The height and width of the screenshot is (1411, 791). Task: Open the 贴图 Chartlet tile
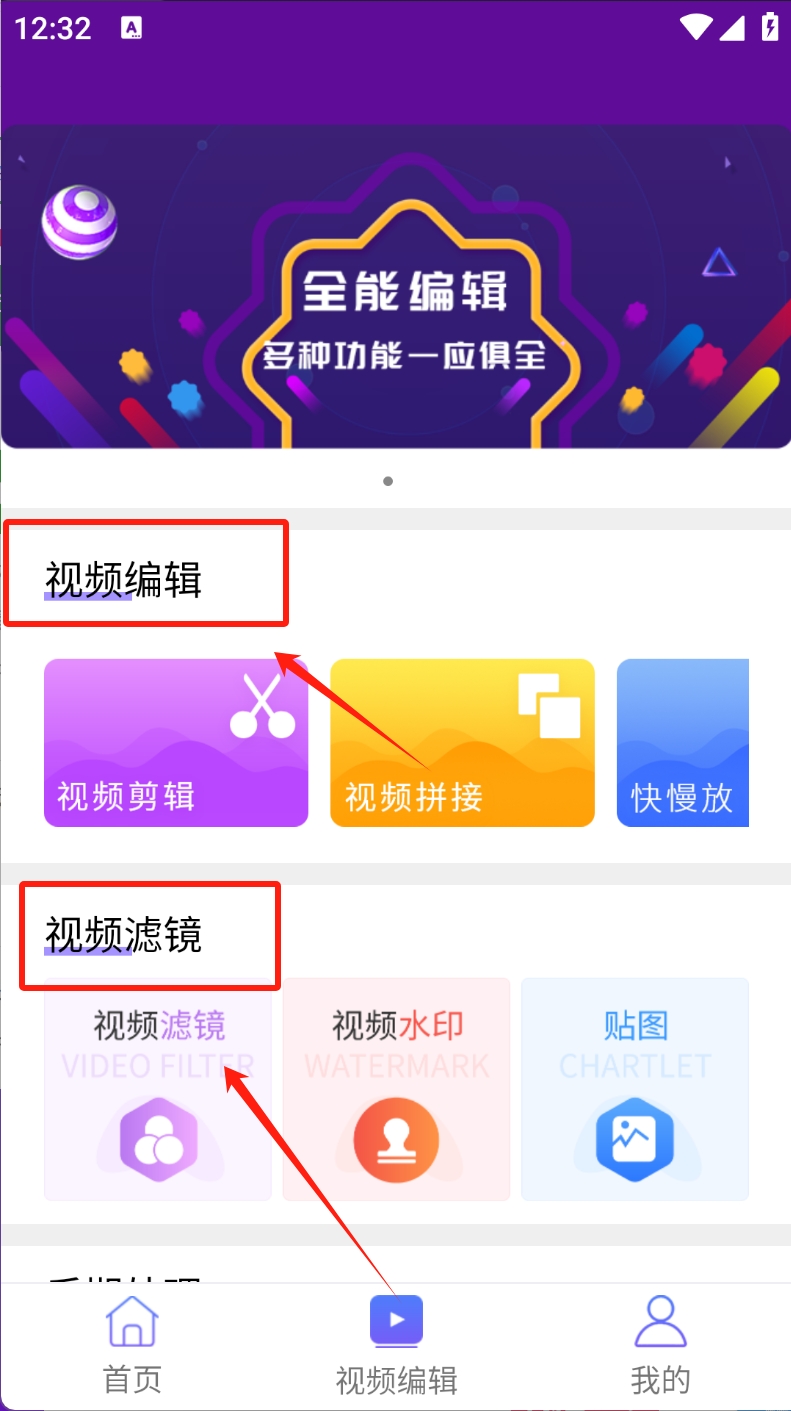[x=635, y=1089]
